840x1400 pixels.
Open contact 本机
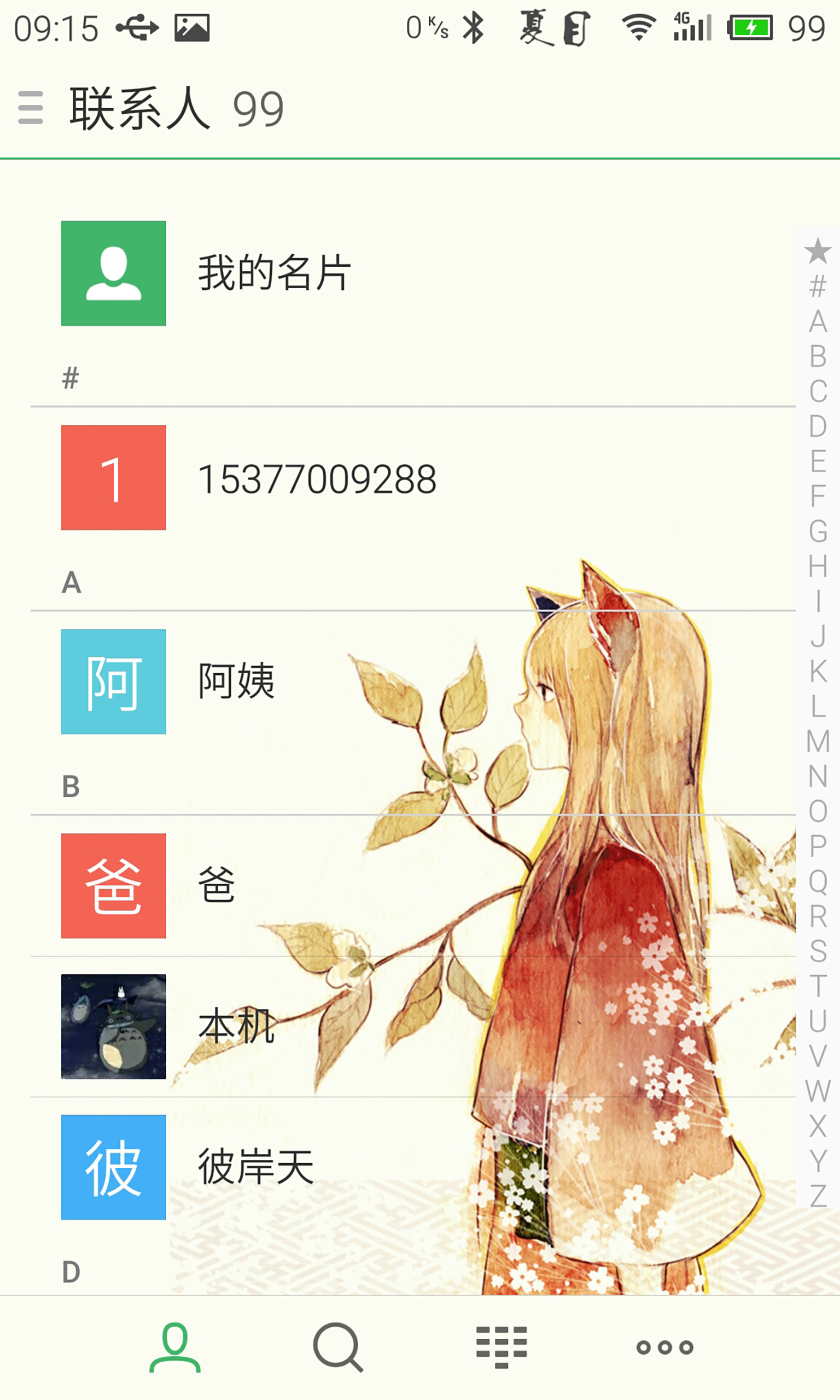tap(413, 1026)
